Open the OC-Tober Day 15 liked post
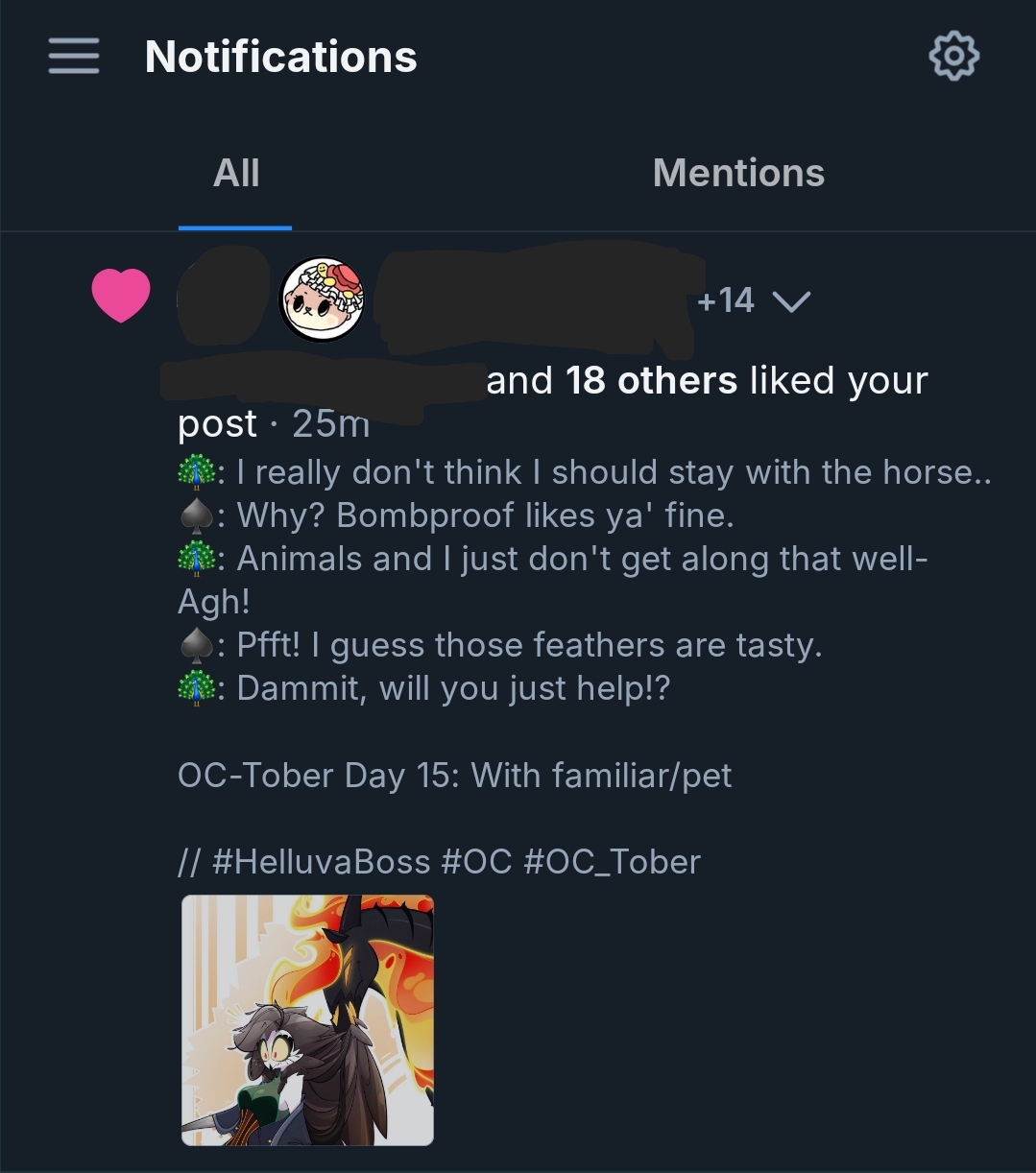The image size is (1036, 1173). [x=454, y=775]
